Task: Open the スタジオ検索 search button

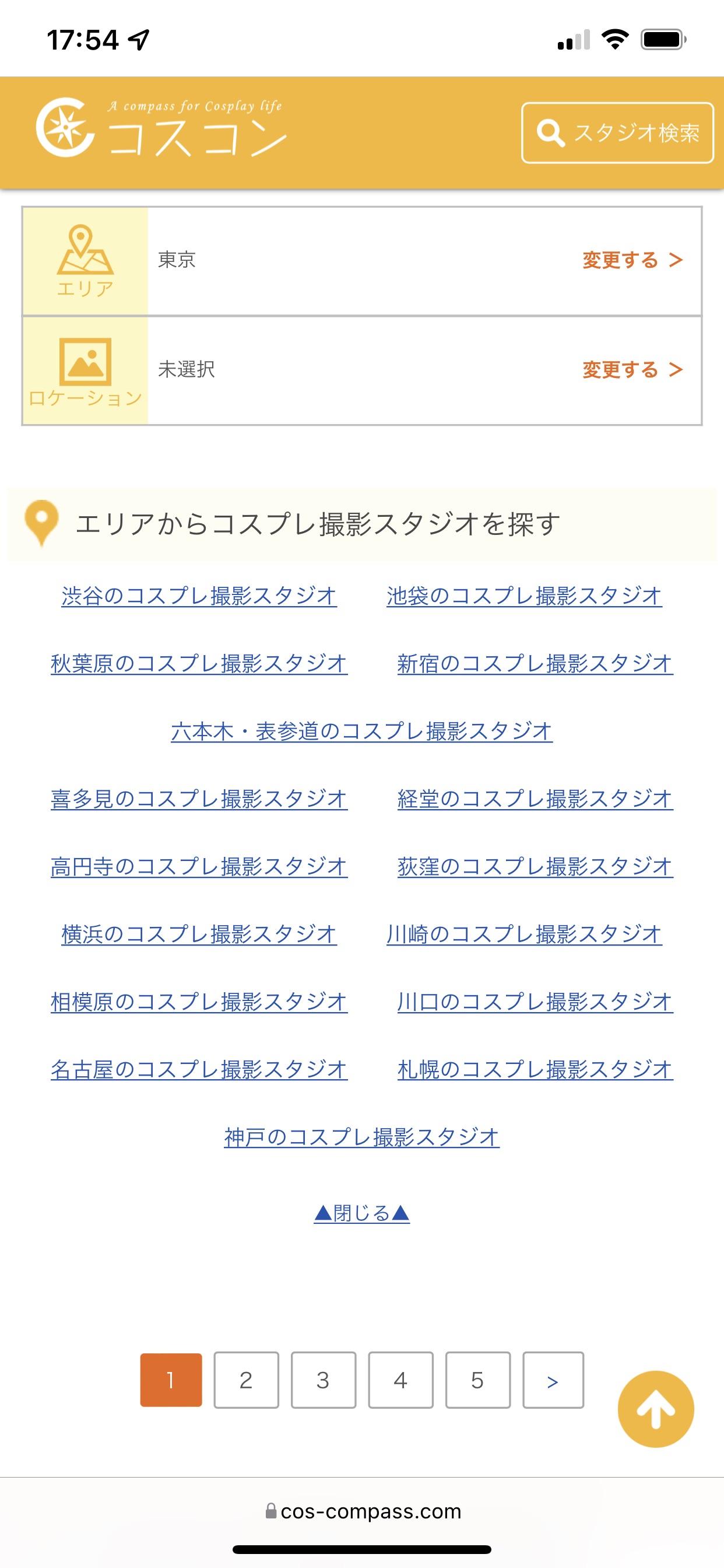Action: coord(617,132)
